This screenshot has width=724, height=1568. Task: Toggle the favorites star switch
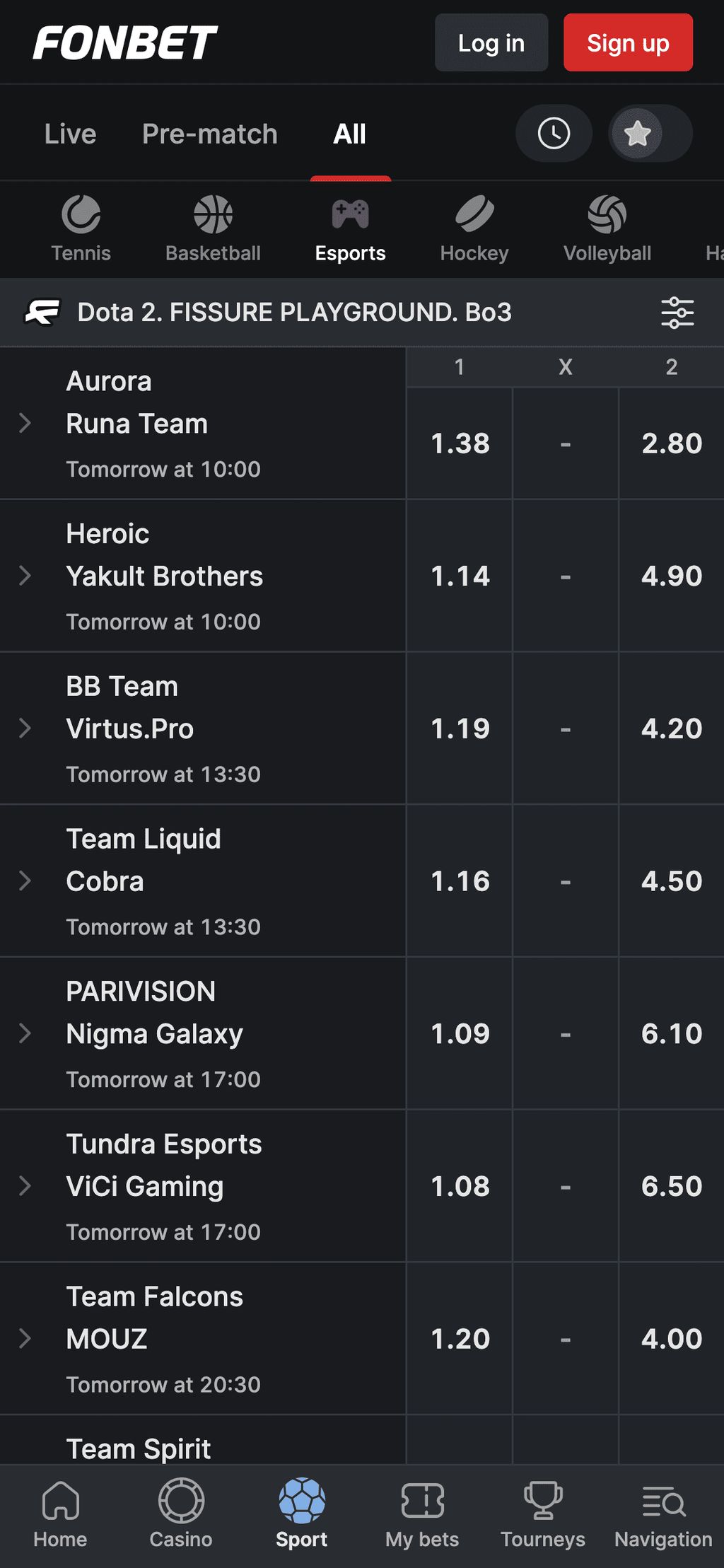tap(649, 134)
